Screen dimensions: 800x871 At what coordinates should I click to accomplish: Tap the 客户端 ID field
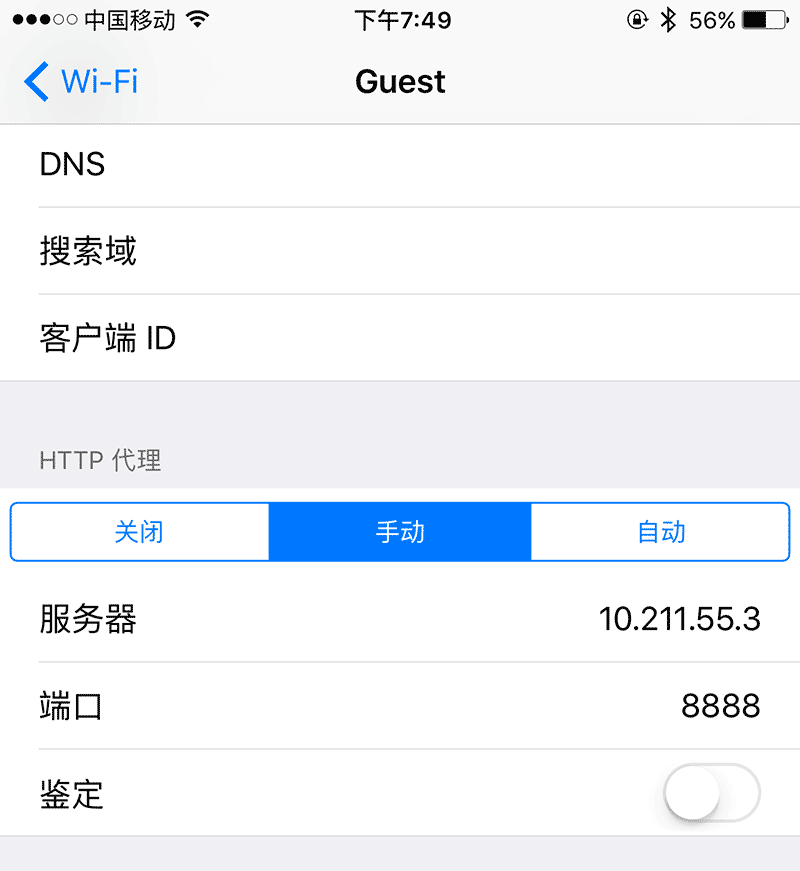coord(400,338)
